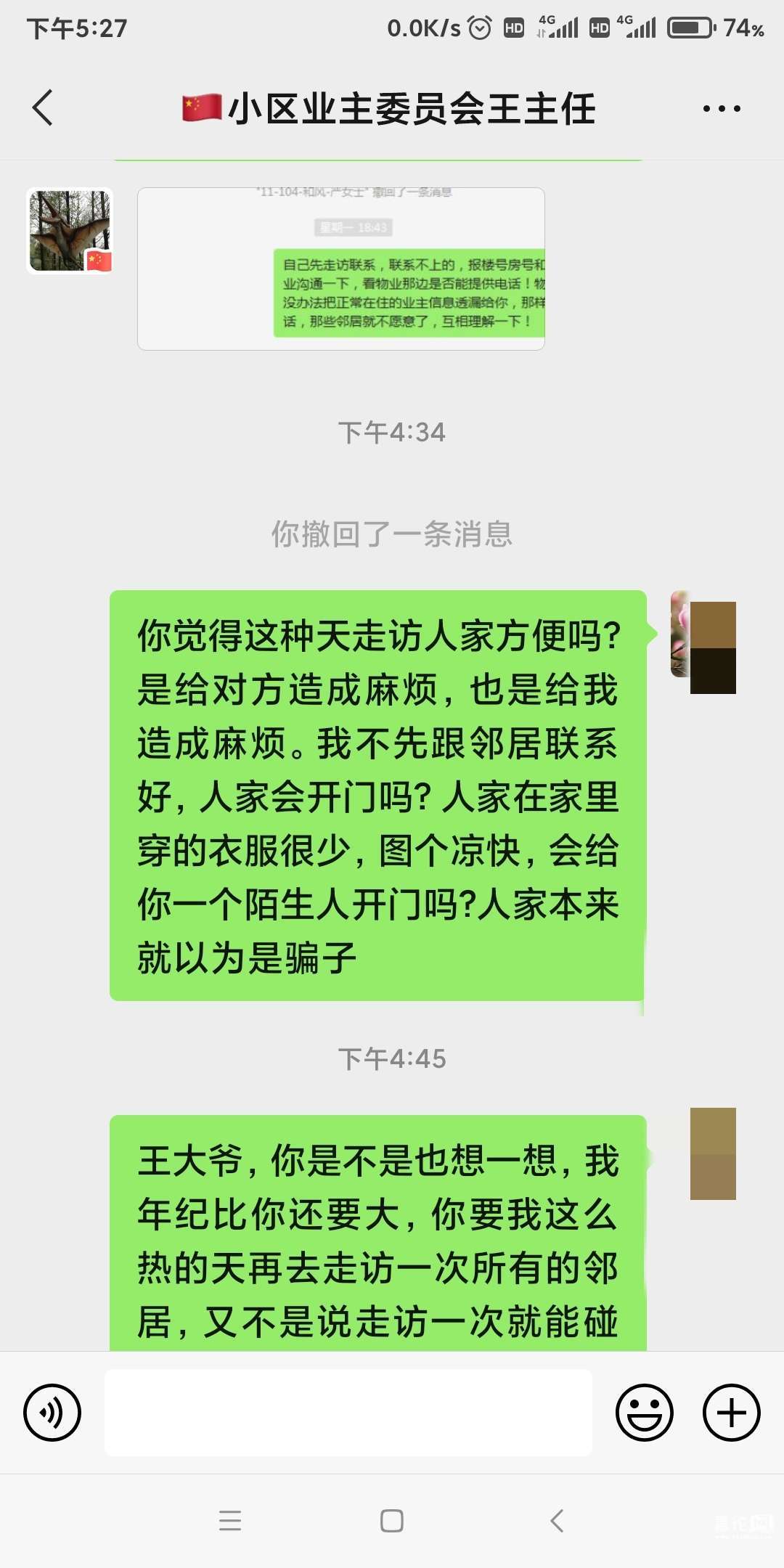Go back to the chat list

(x=43, y=108)
